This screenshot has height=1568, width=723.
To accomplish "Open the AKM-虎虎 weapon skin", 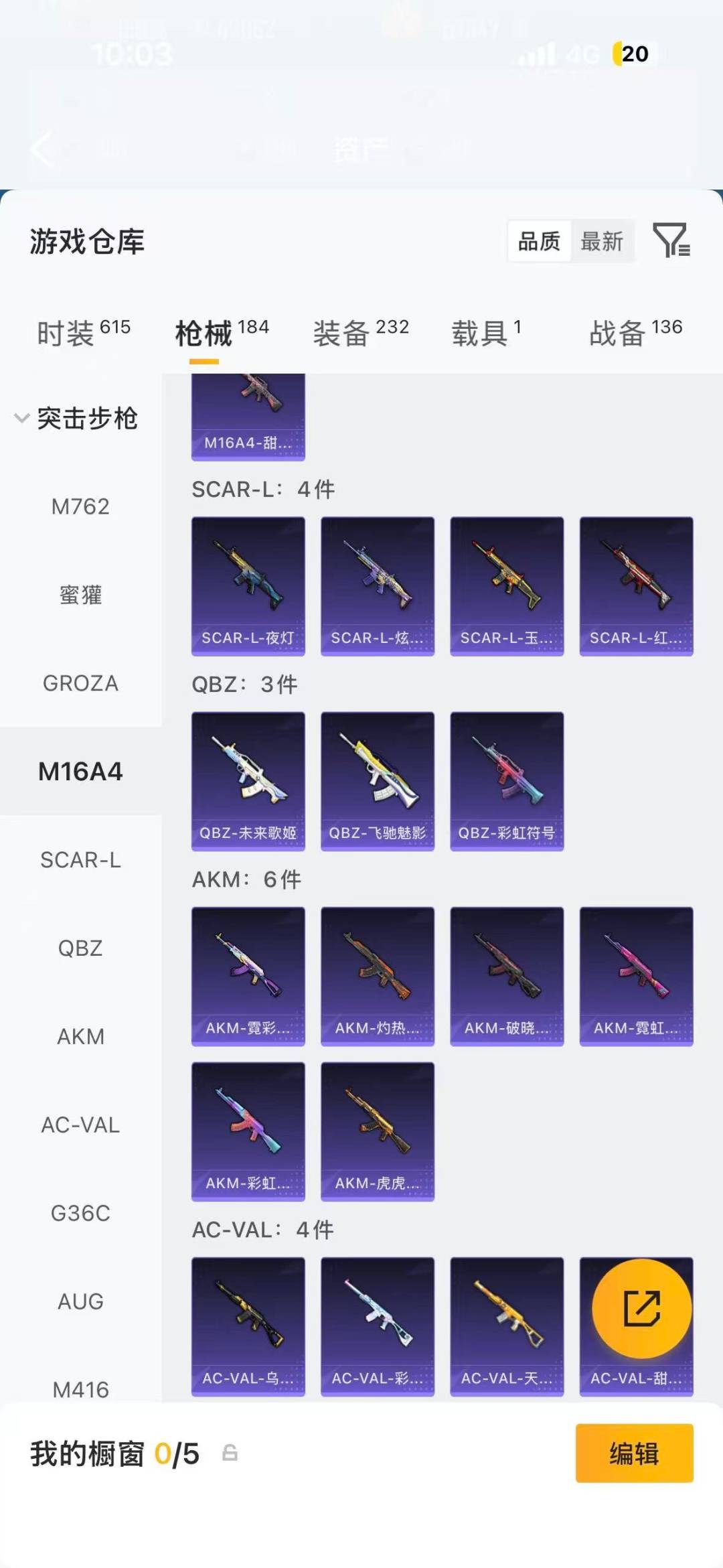I will (x=377, y=1132).
